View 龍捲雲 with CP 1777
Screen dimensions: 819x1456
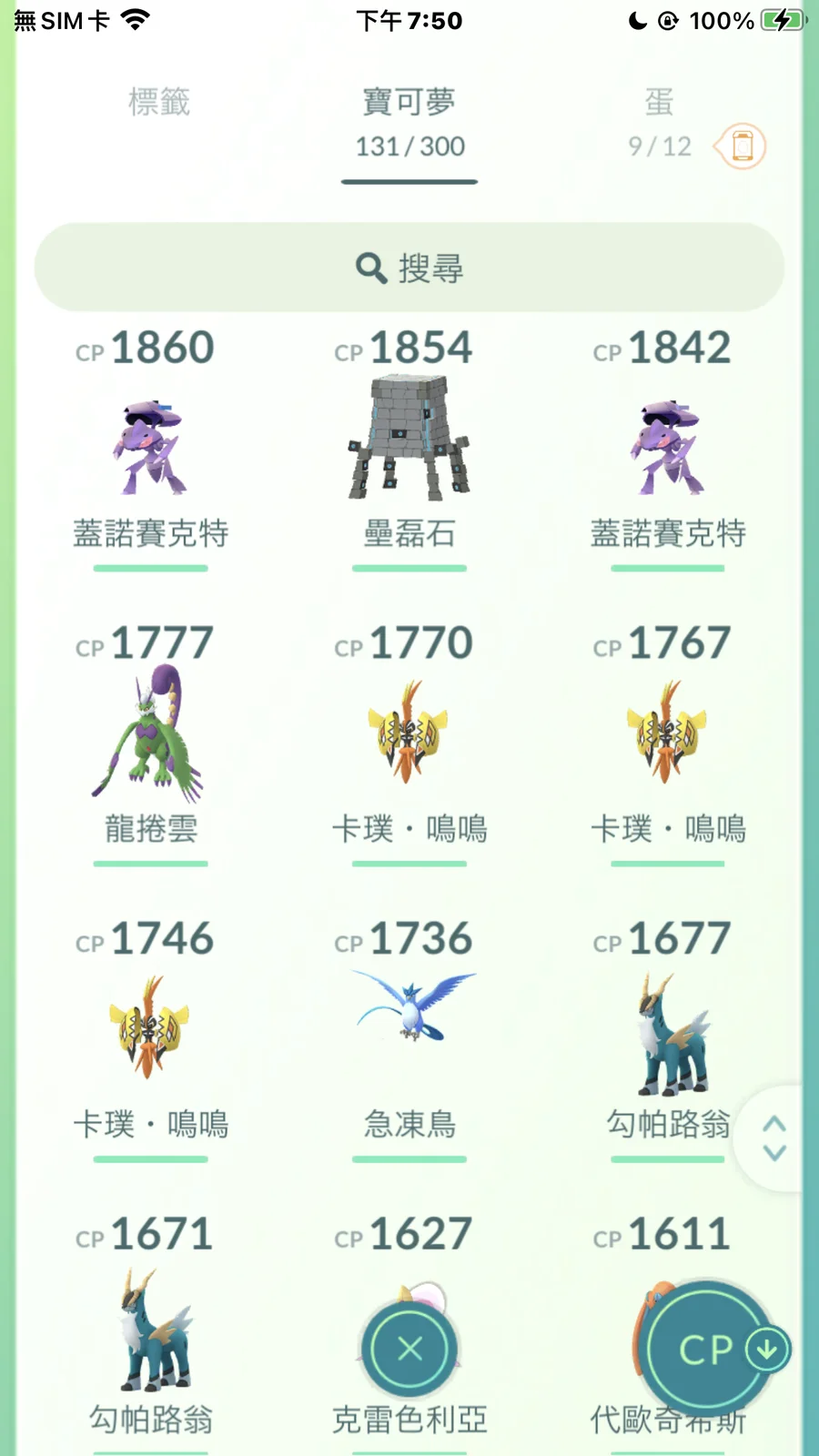150,737
